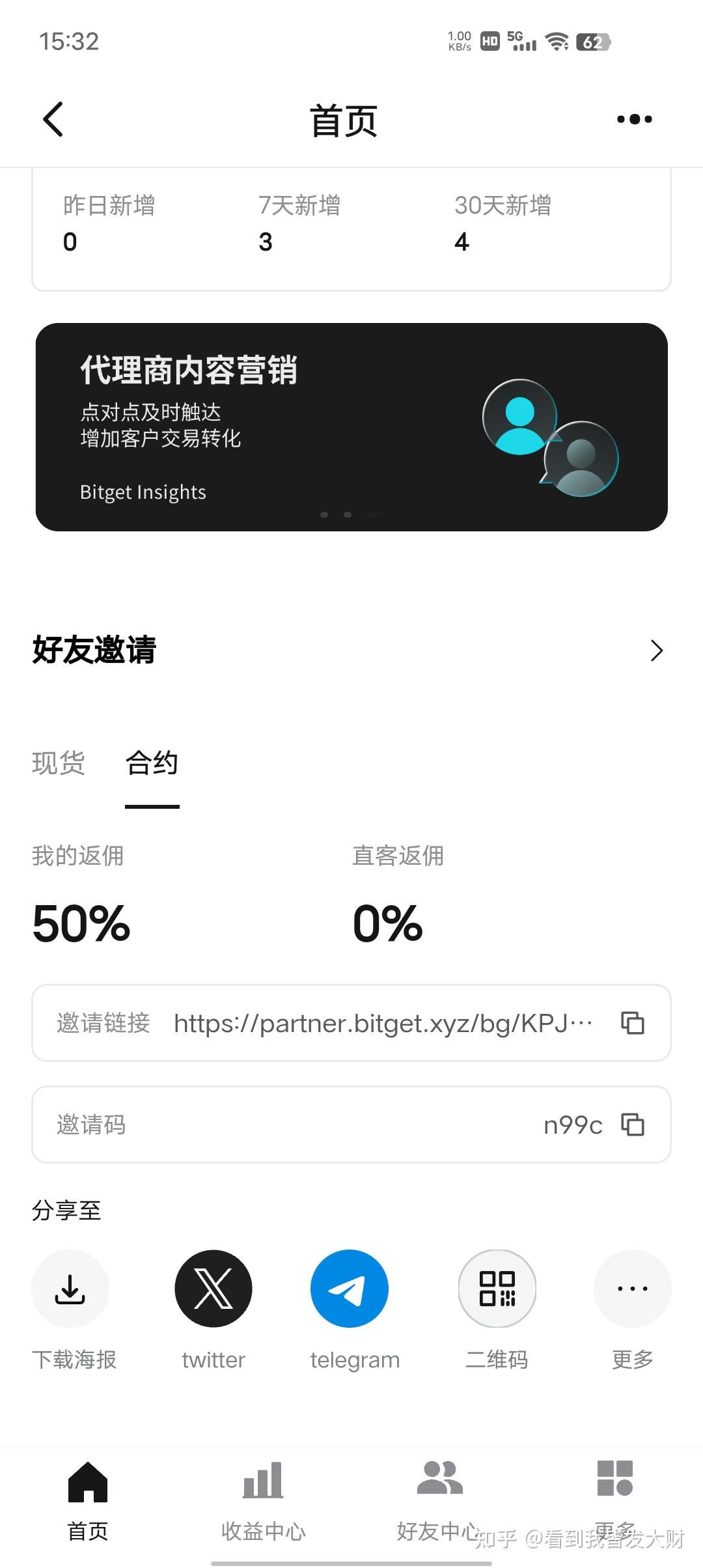The image size is (703, 1568).
Task: Open the three-dot menu at top right
Action: [632, 119]
